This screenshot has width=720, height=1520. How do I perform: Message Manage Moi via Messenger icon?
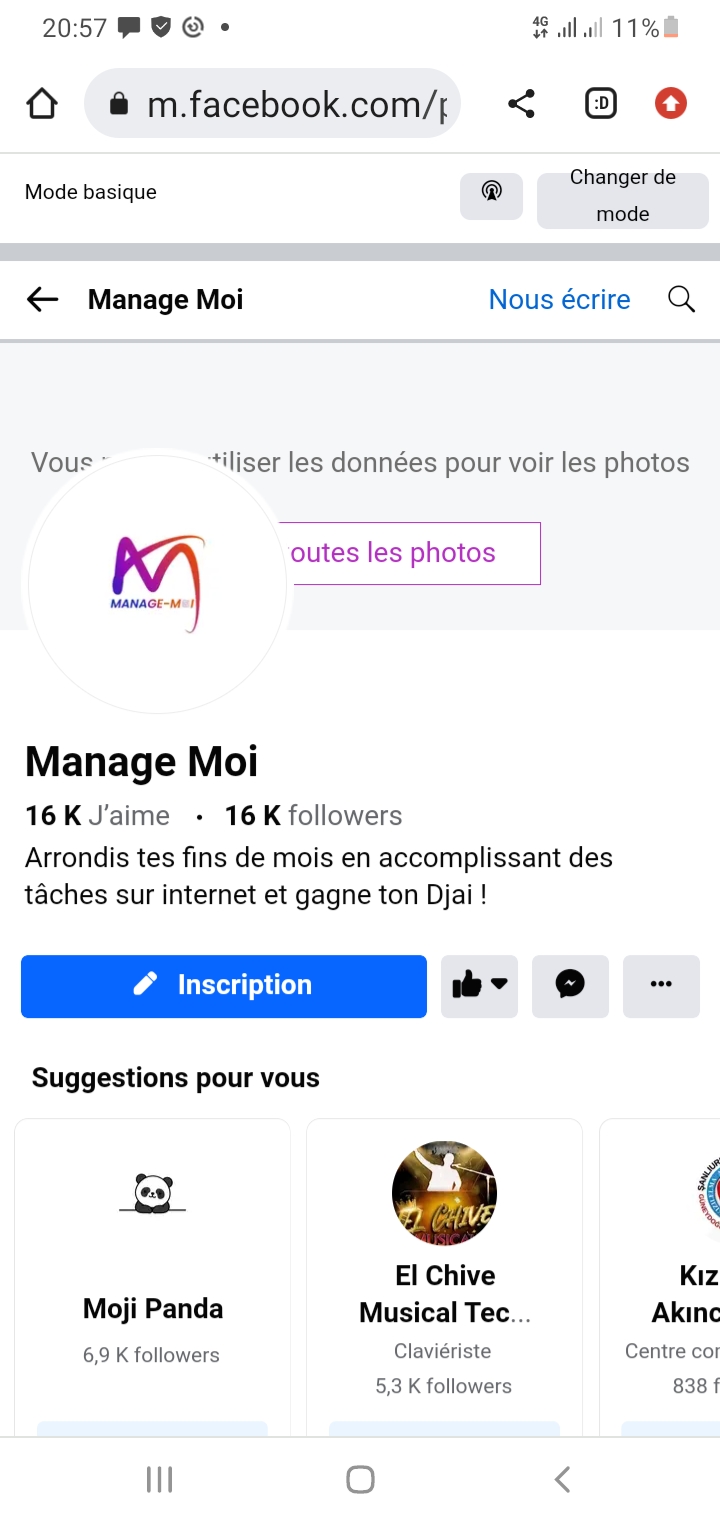[x=570, y=986]
